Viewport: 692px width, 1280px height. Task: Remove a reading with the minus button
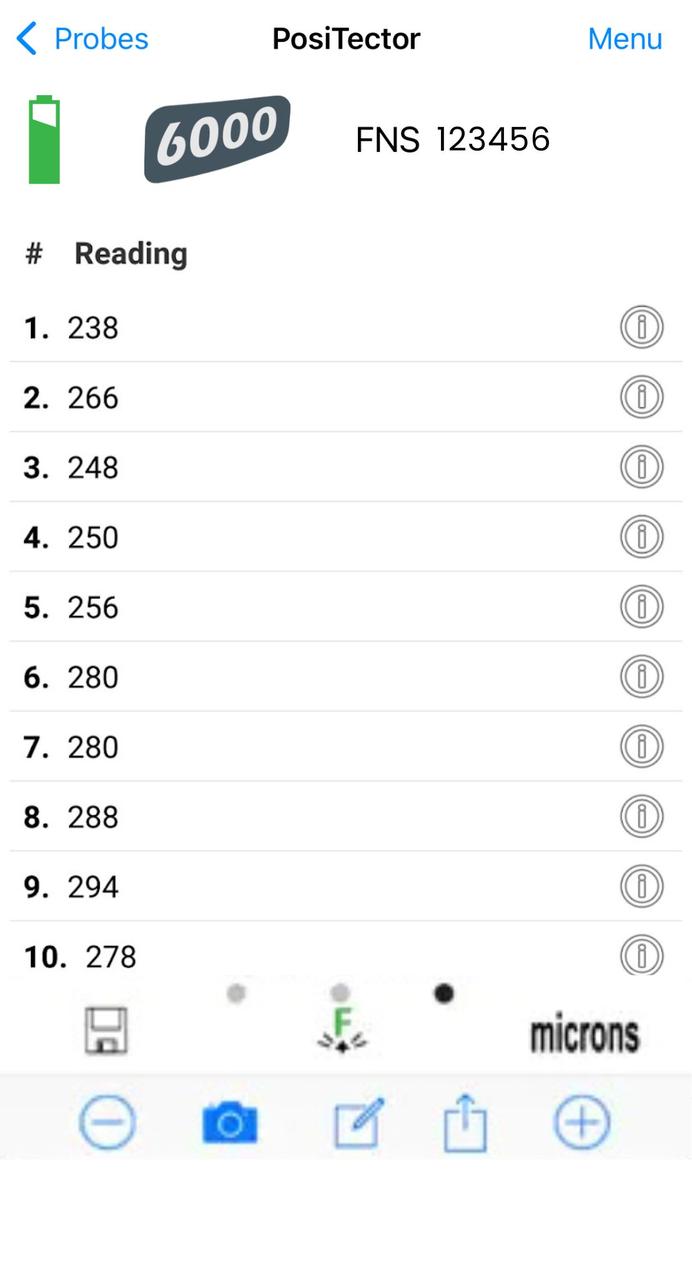[x=107, y=1123]
